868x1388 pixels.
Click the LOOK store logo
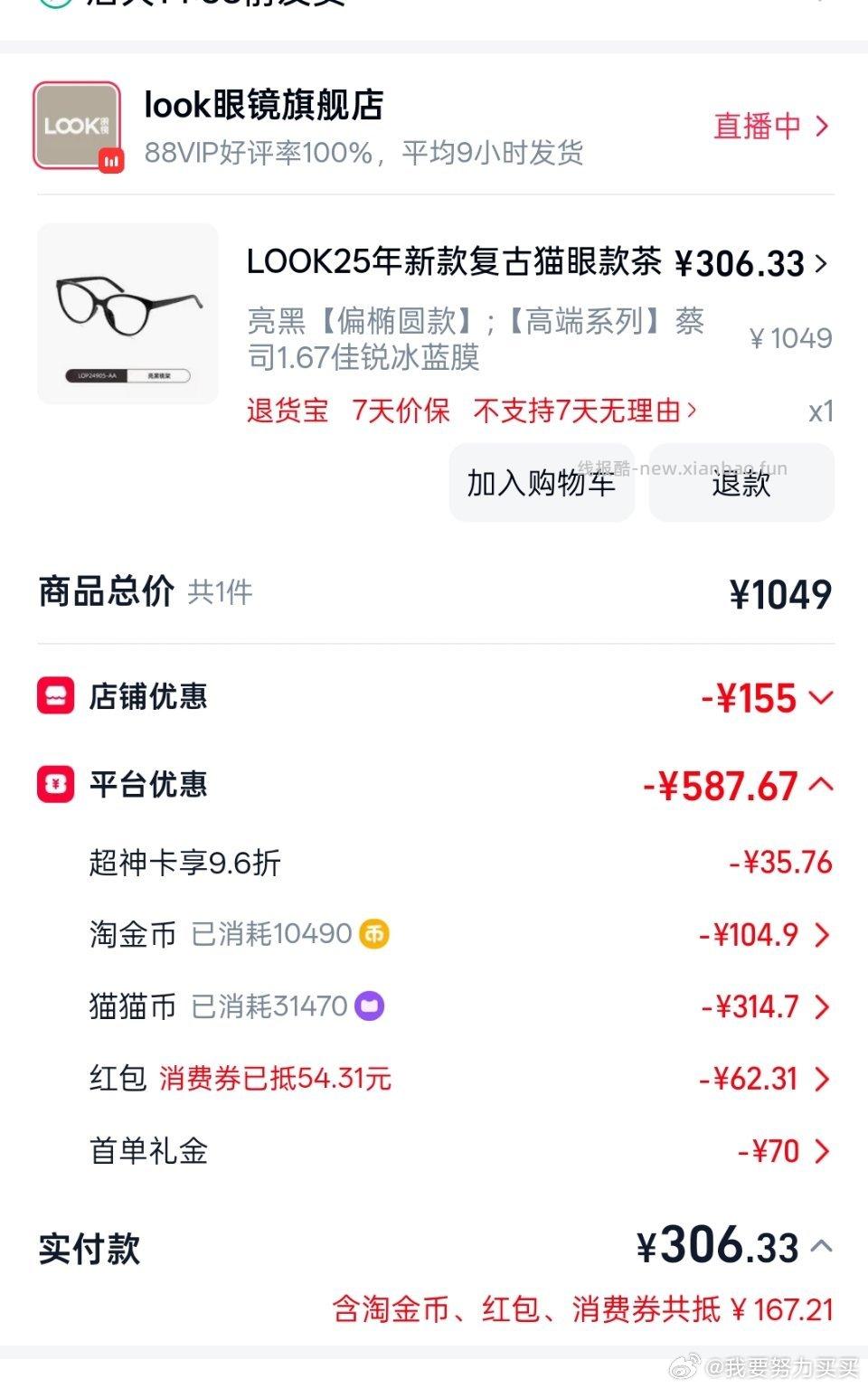pyautogui.click(x=78, y=123)
